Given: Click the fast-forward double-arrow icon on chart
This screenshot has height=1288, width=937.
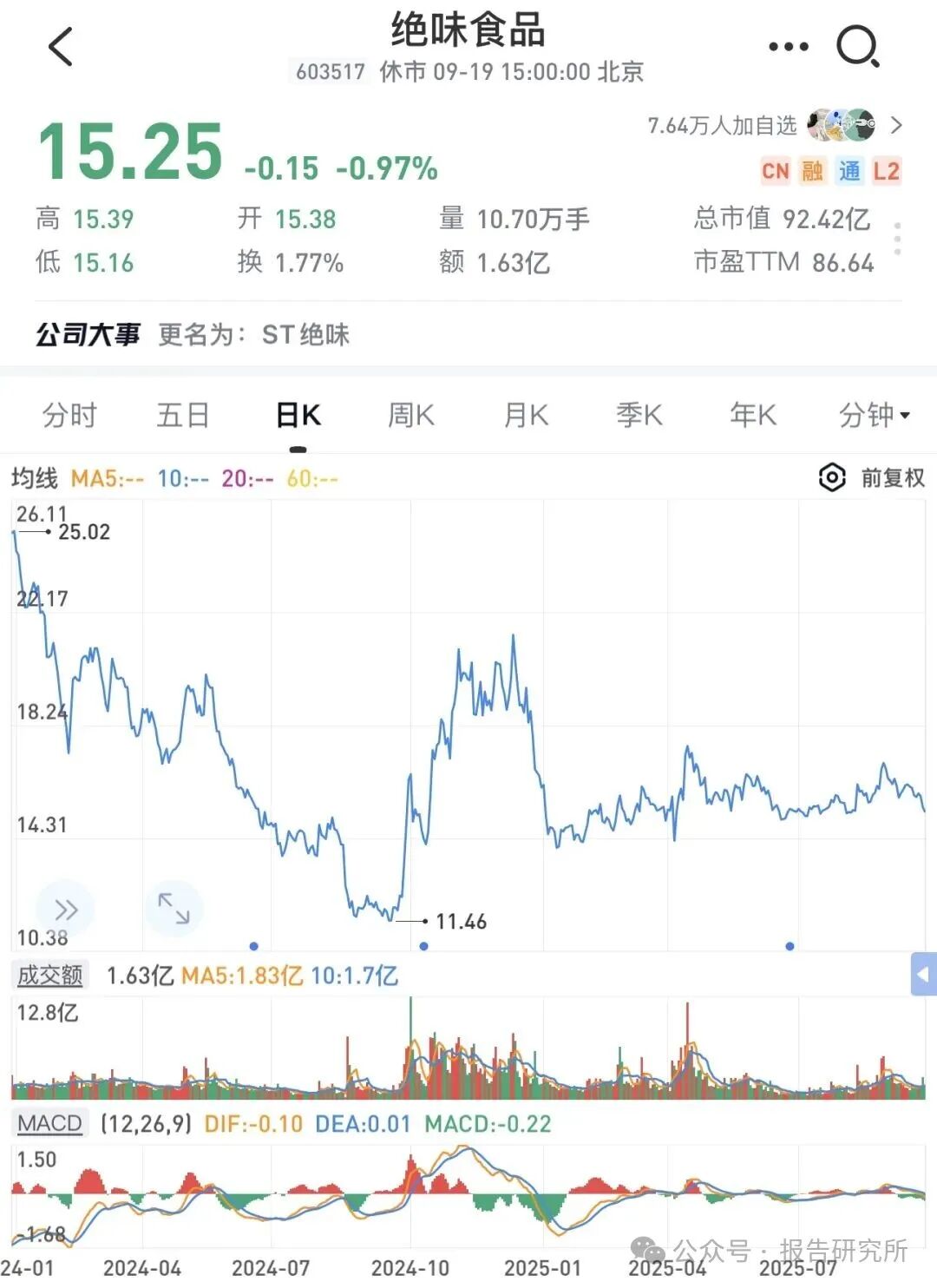Looking at the screenshot, I should [x=65, y=909].
